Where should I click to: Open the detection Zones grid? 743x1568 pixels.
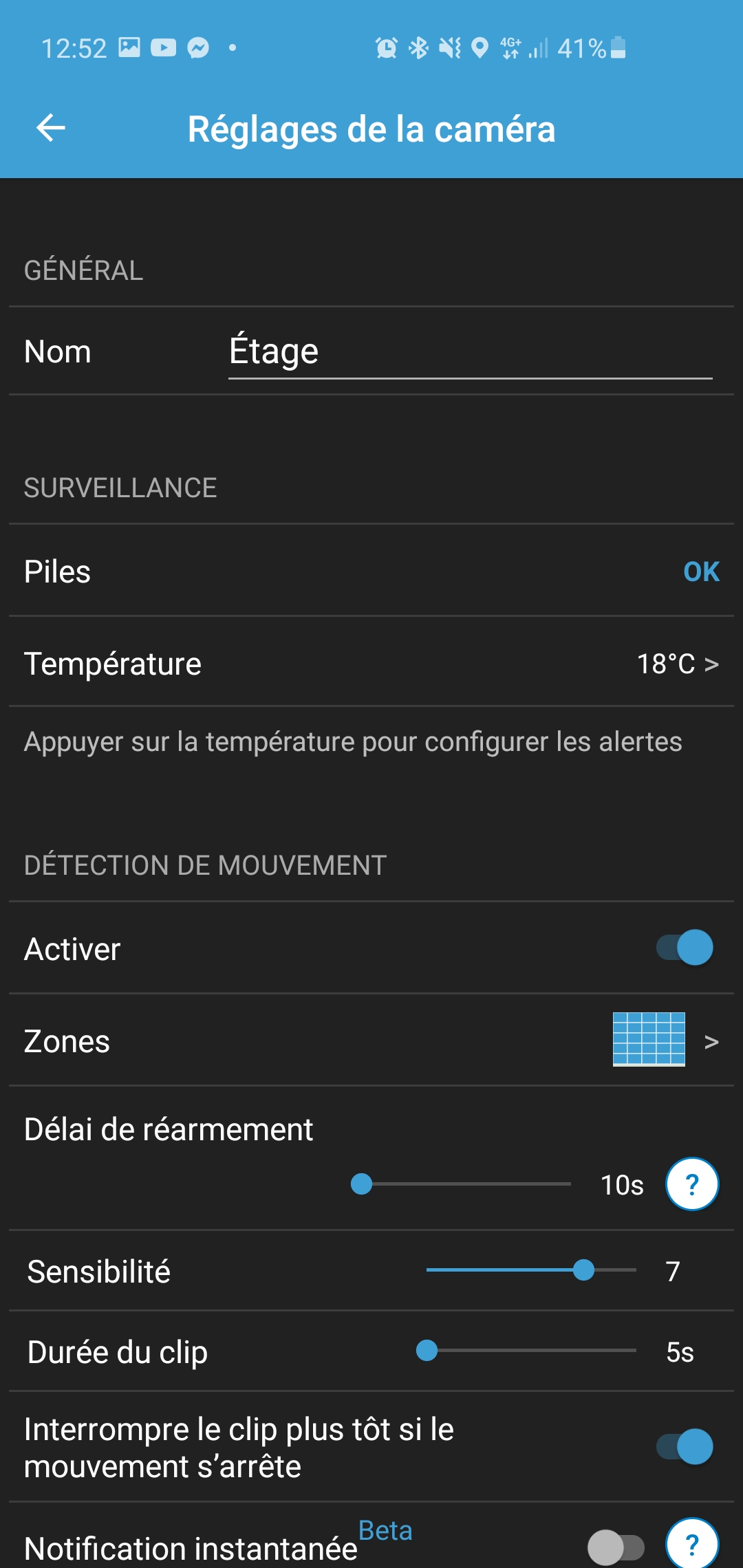click(x=649, y=1039)
